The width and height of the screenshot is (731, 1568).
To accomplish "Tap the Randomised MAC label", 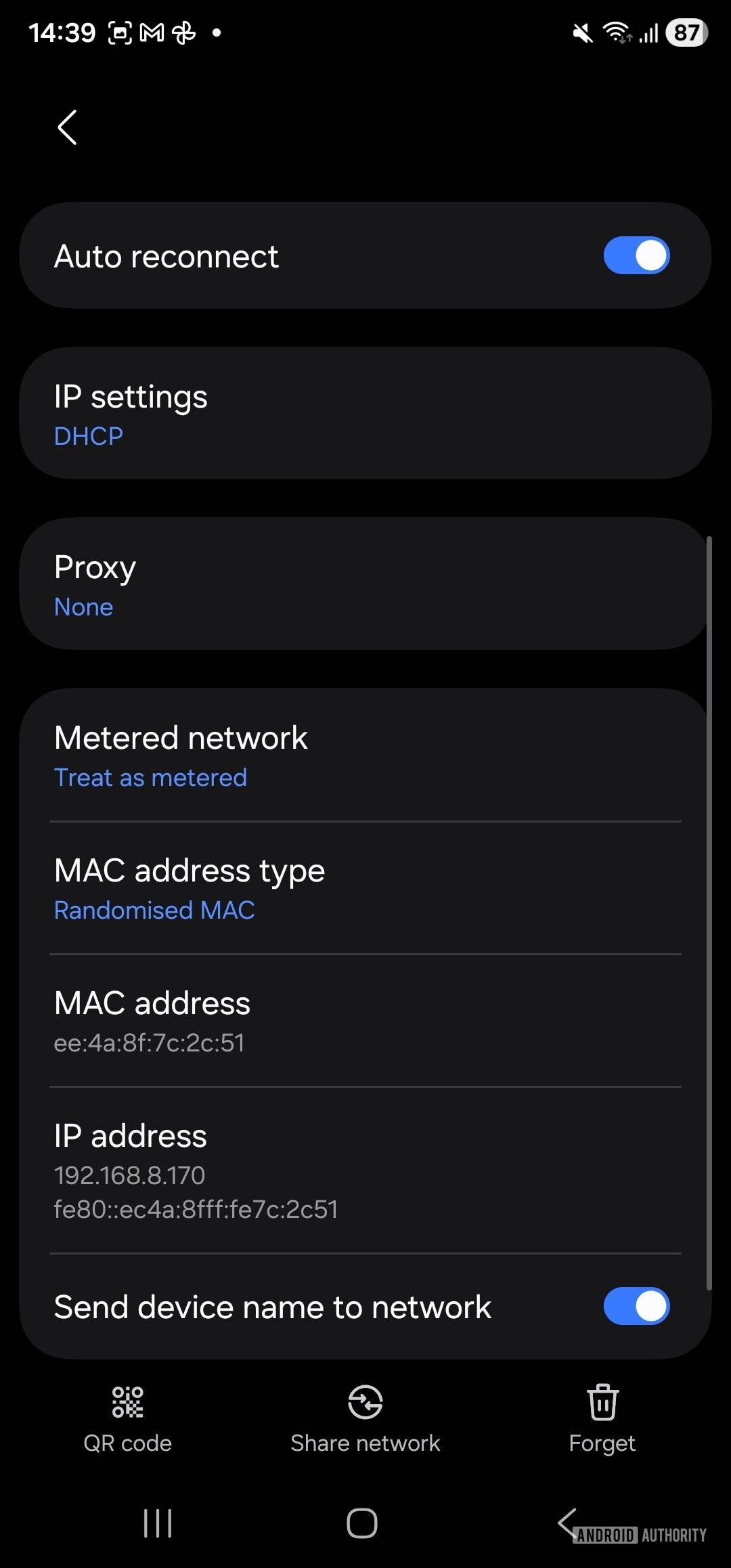I will click(x=154, y=910).
